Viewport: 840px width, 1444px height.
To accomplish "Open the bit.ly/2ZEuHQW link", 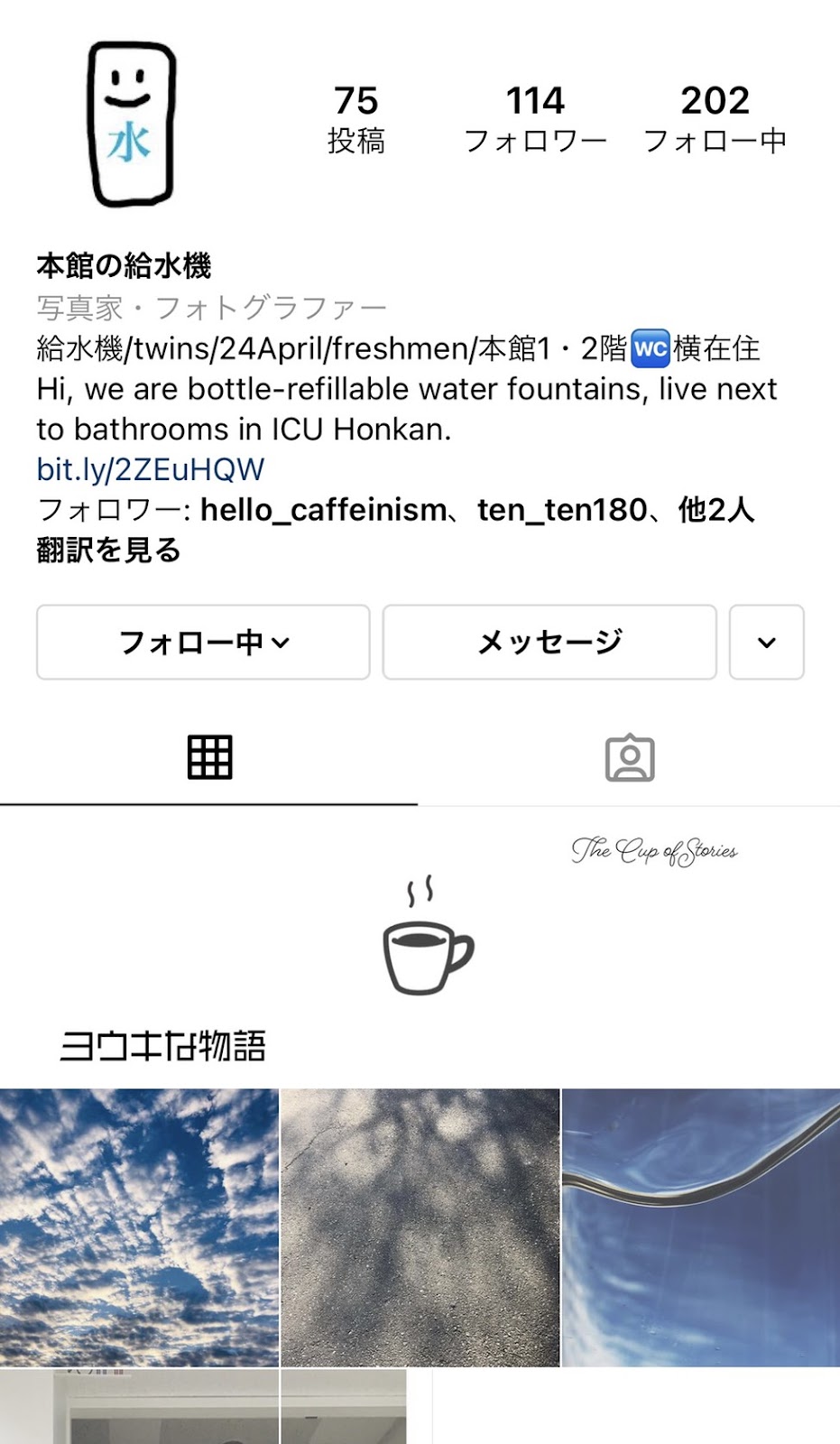I will pos(151,469).
